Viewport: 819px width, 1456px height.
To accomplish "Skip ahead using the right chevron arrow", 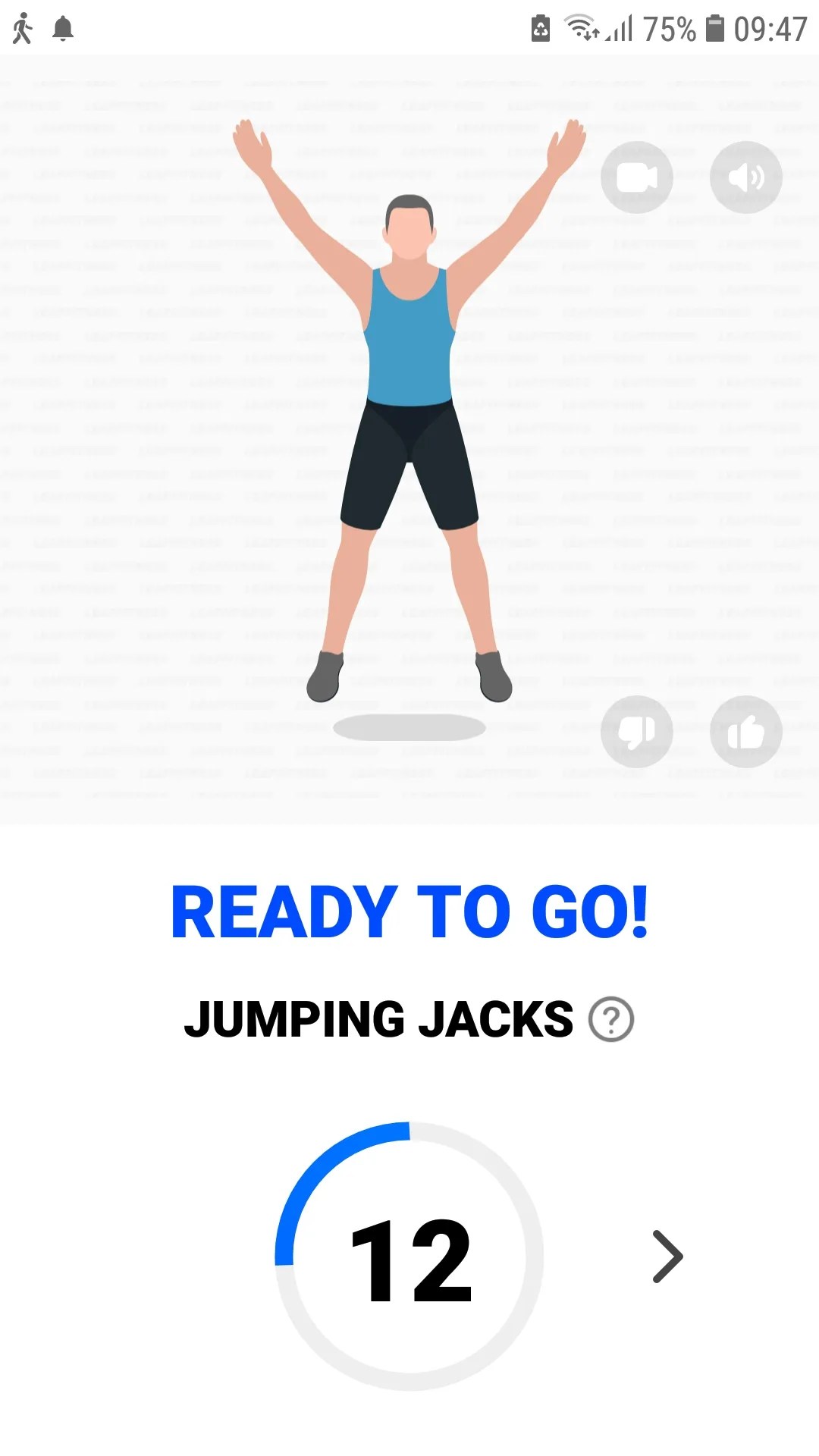I will click(x=666, y=1255).
